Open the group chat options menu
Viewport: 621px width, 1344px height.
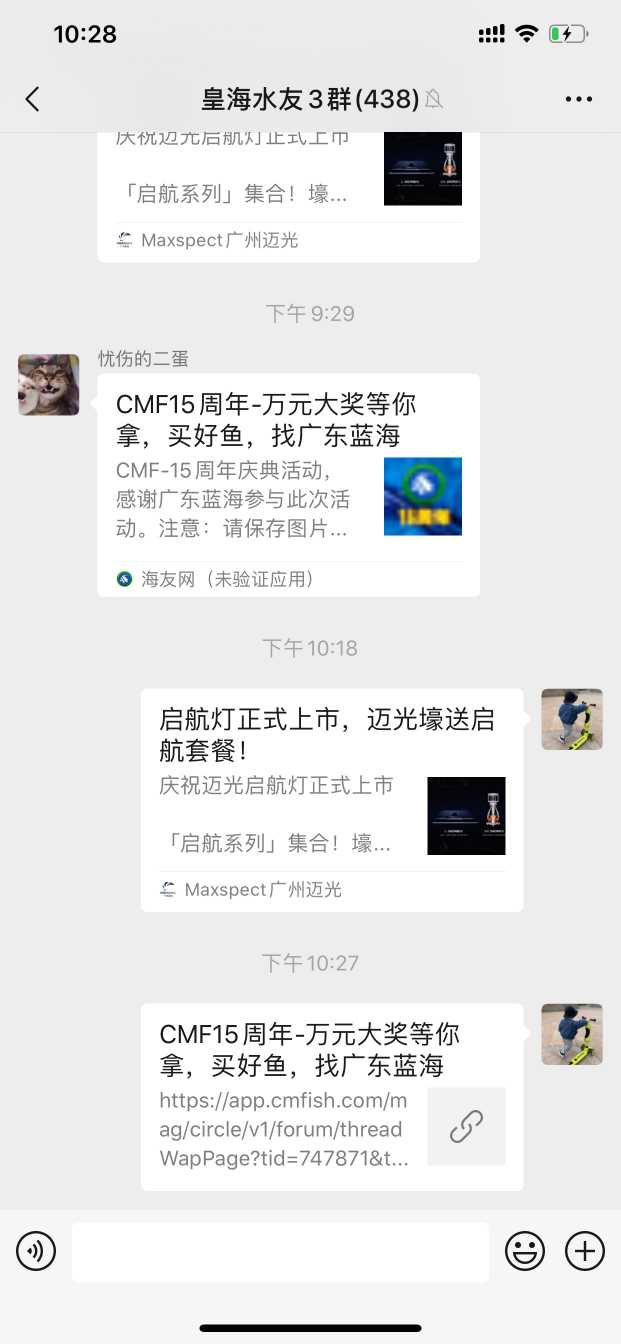(x=579, y=99)
